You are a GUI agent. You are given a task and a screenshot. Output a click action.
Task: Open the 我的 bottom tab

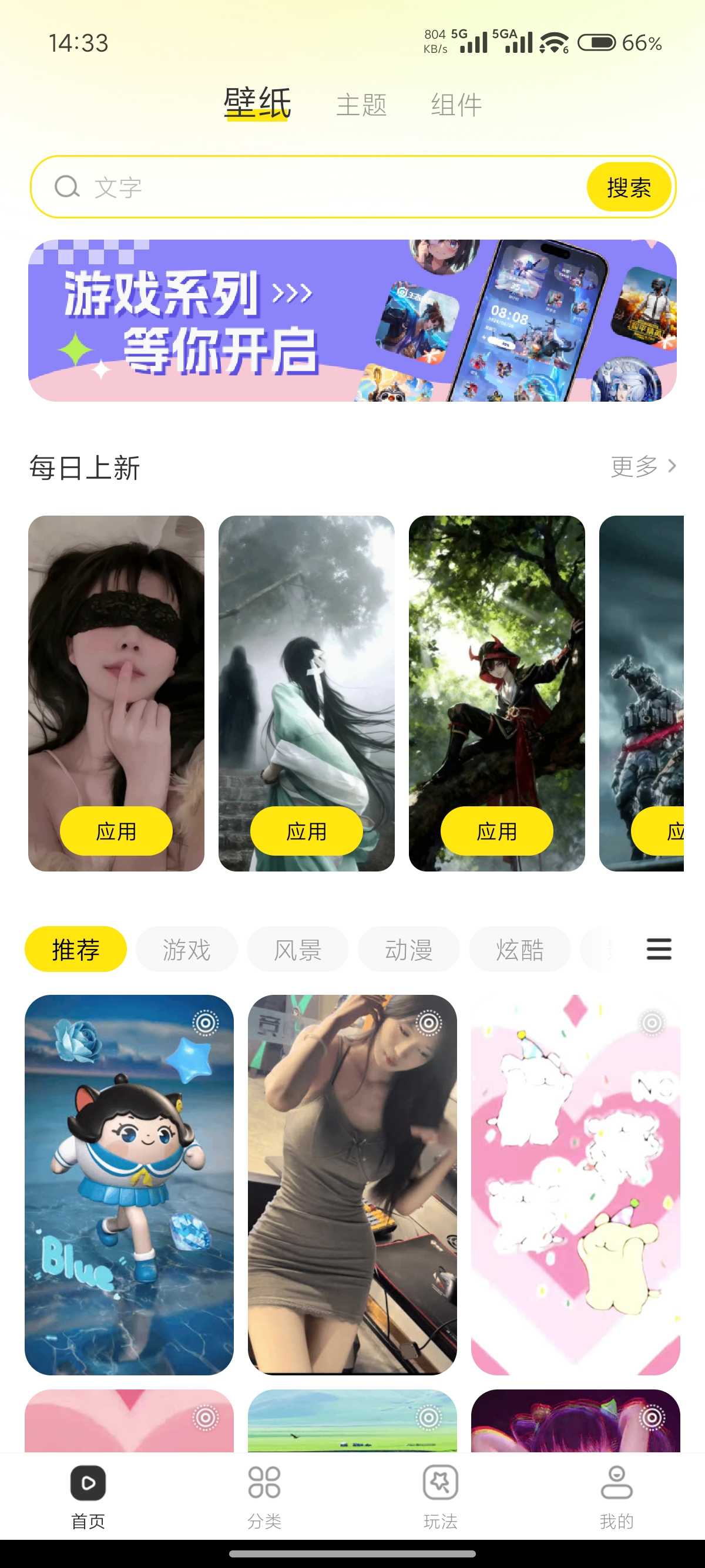point(617,1497)
